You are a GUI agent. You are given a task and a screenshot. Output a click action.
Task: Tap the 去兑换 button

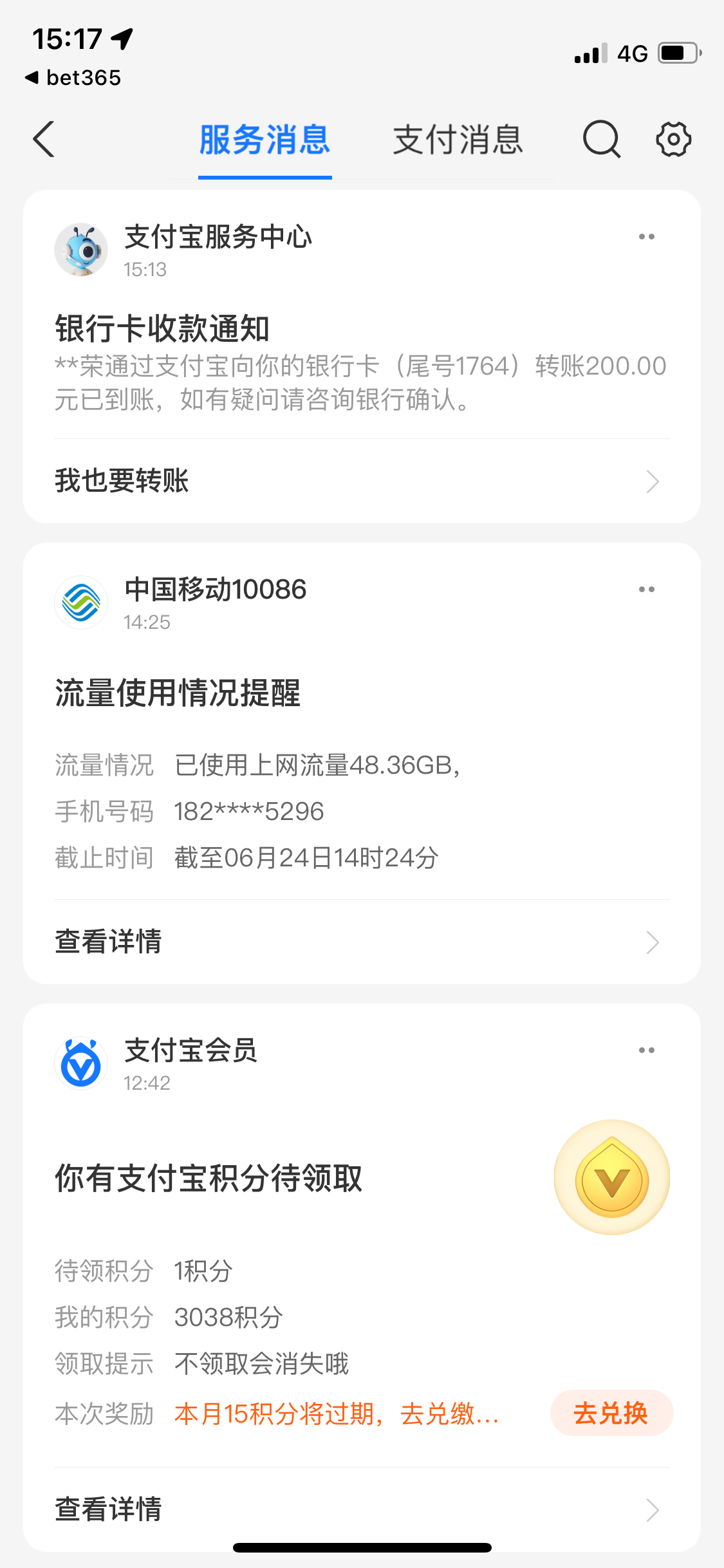[x=611, y=1414]
